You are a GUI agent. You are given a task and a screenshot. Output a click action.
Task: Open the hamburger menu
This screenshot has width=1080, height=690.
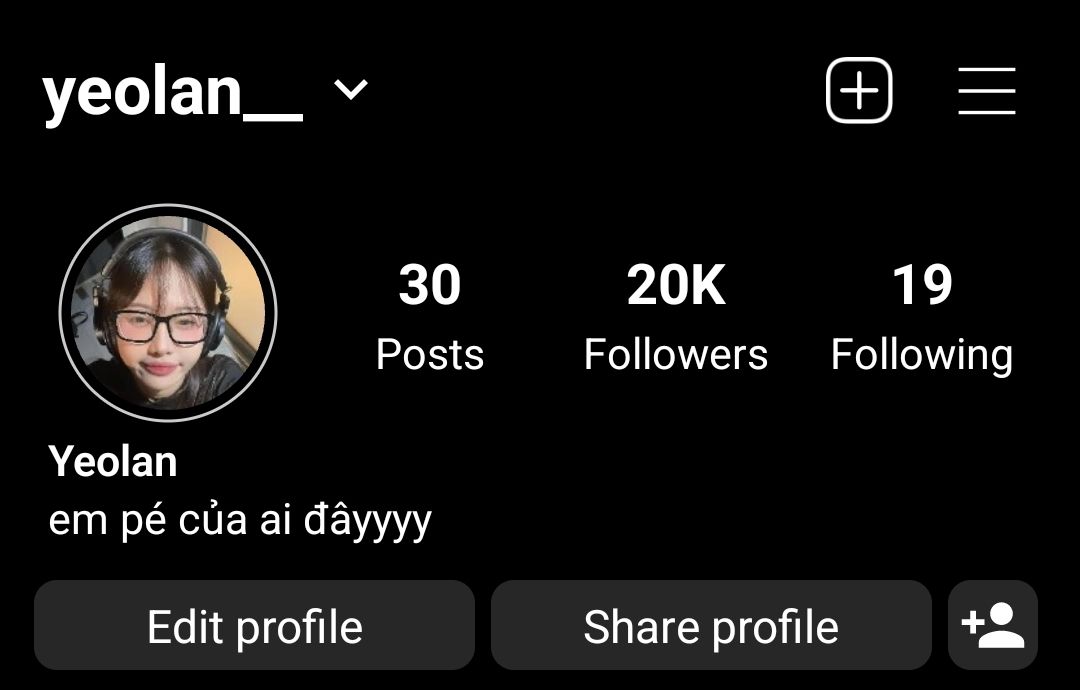(986, 91)
